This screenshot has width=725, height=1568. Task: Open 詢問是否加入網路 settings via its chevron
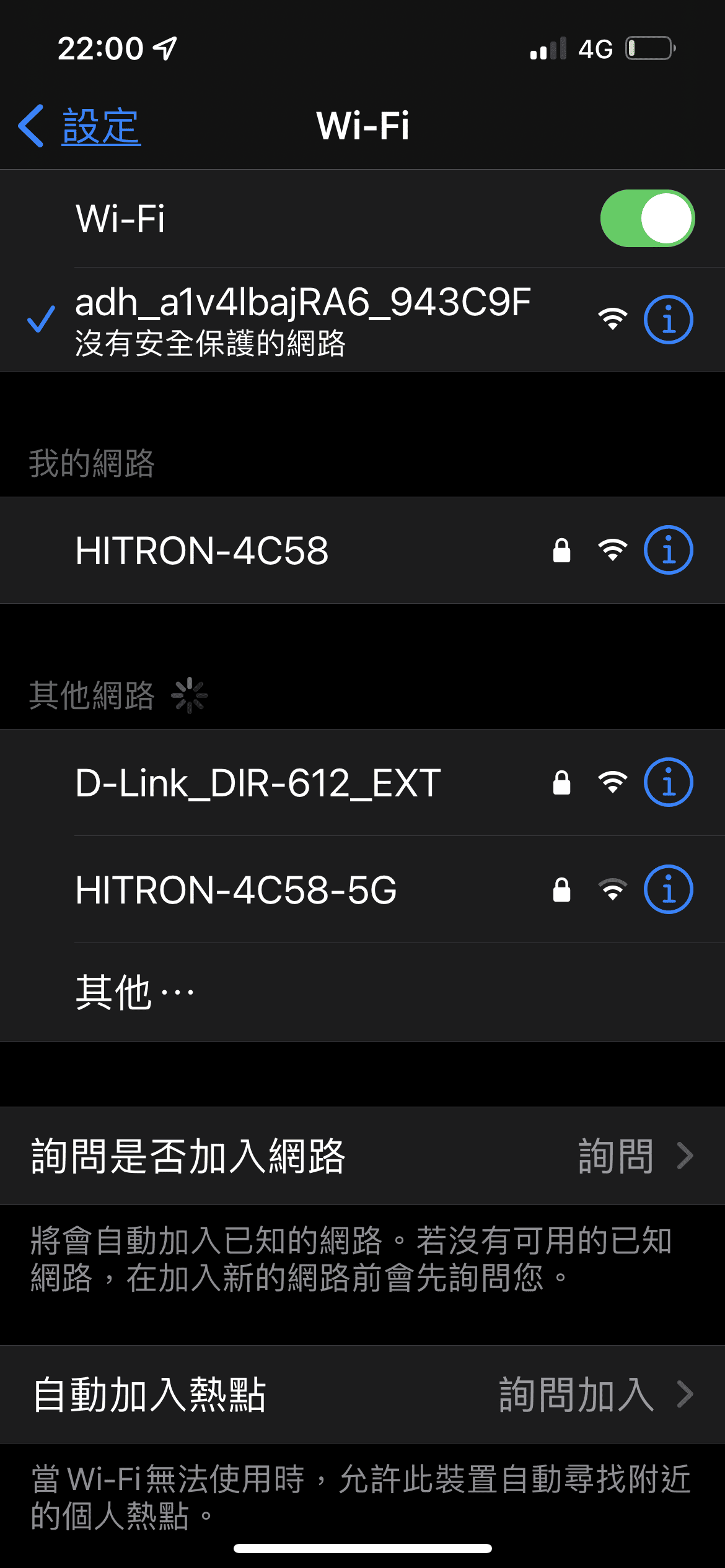coord(685,1154)
